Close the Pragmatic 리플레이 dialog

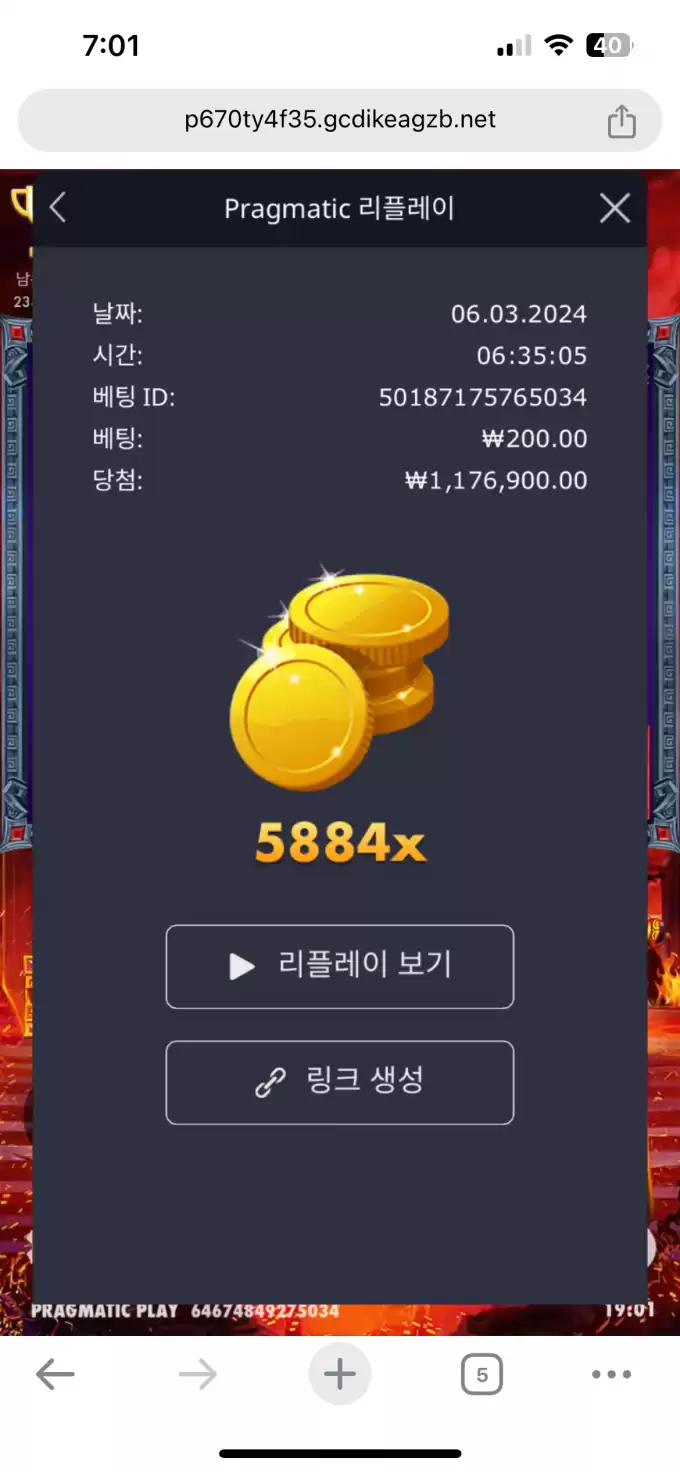[614, 208]
